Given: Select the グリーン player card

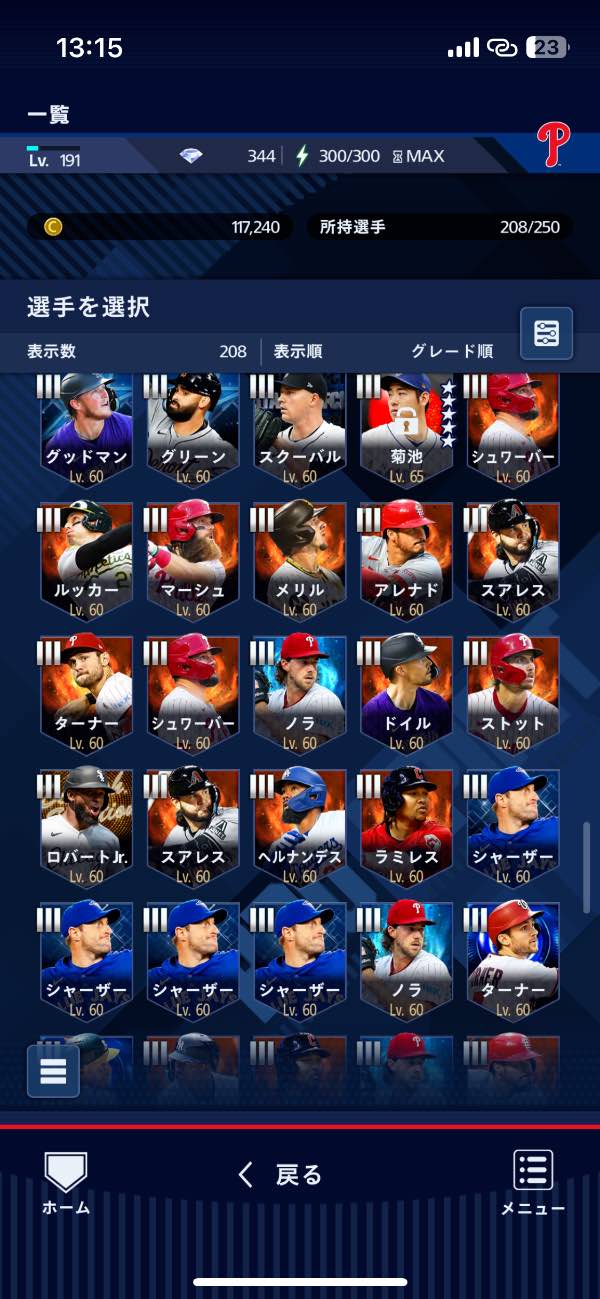Looking at the screenshot, I should 193,430.
